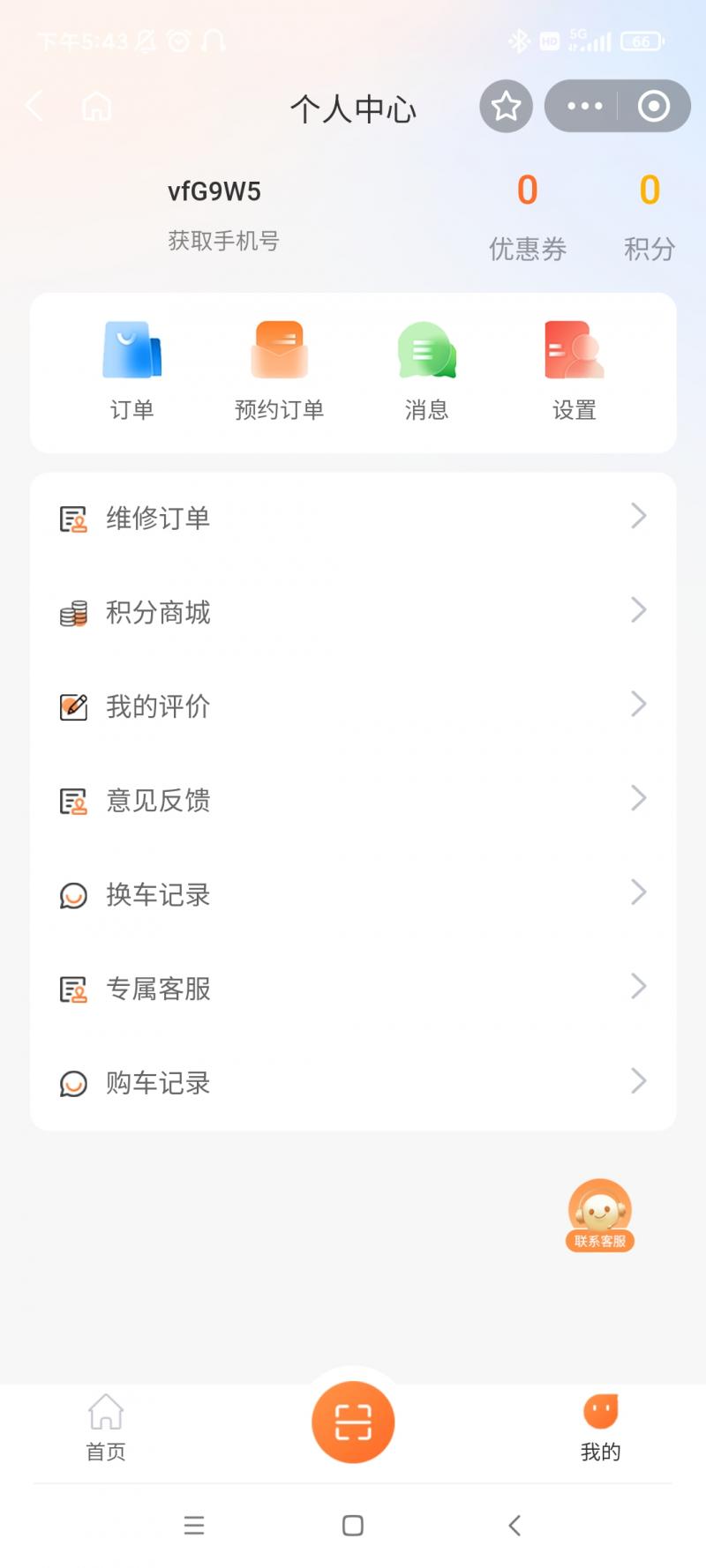The image size is (706, 1568).
Task: Open the 积分商城 row
Action: [x=353, y=612]
